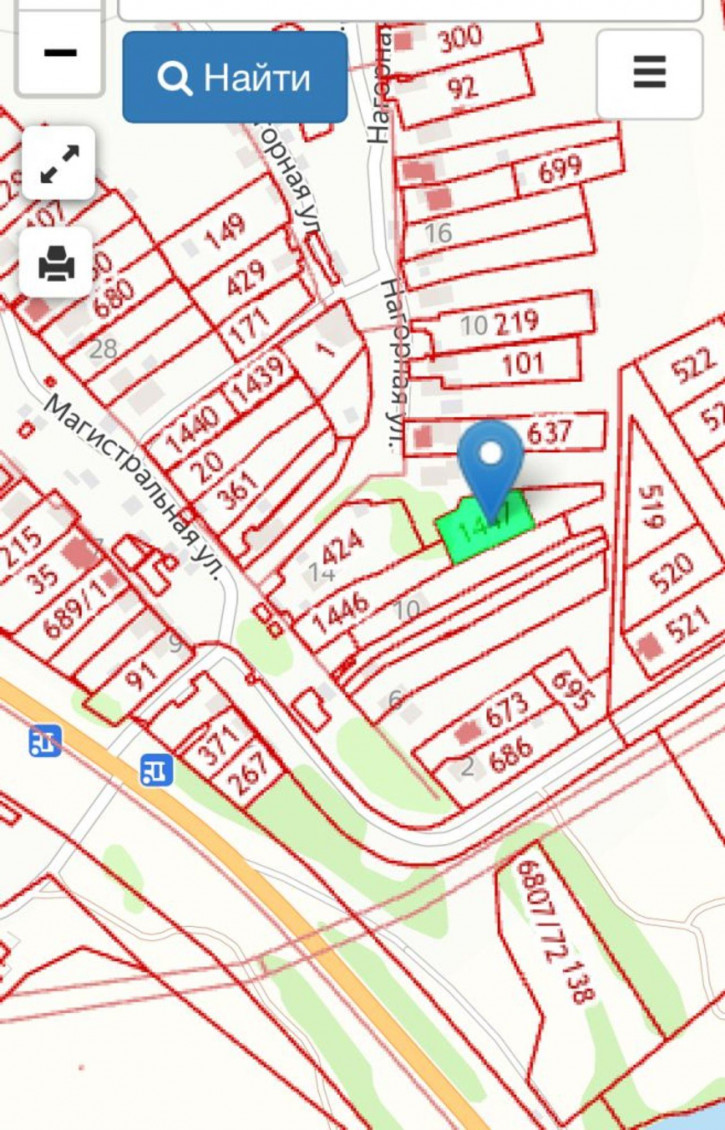Tap the search input field
The width and height of the screenshot is (725, 1130).
pyautogui.click(x=410, y=8)
